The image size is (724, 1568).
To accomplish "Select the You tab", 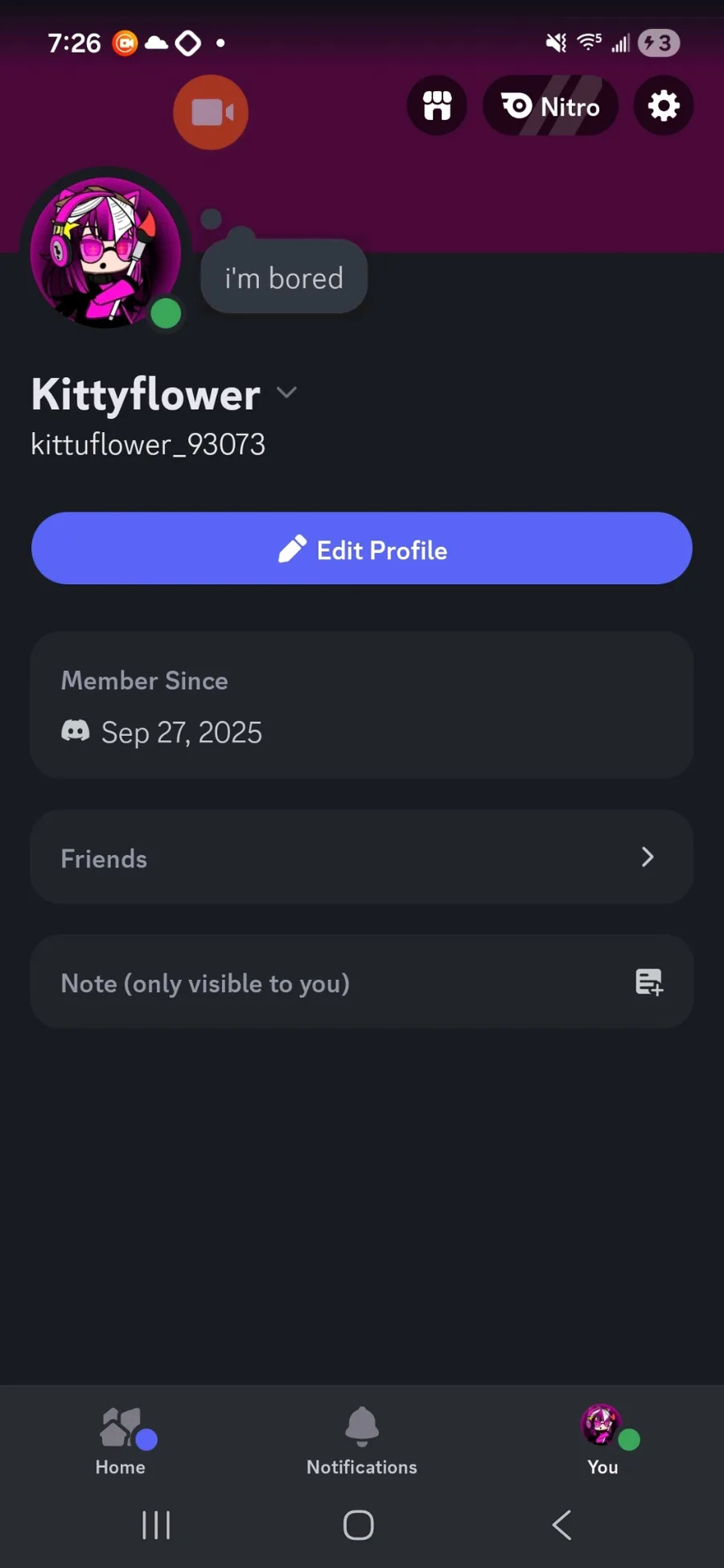I will [x=603, y=1442].
